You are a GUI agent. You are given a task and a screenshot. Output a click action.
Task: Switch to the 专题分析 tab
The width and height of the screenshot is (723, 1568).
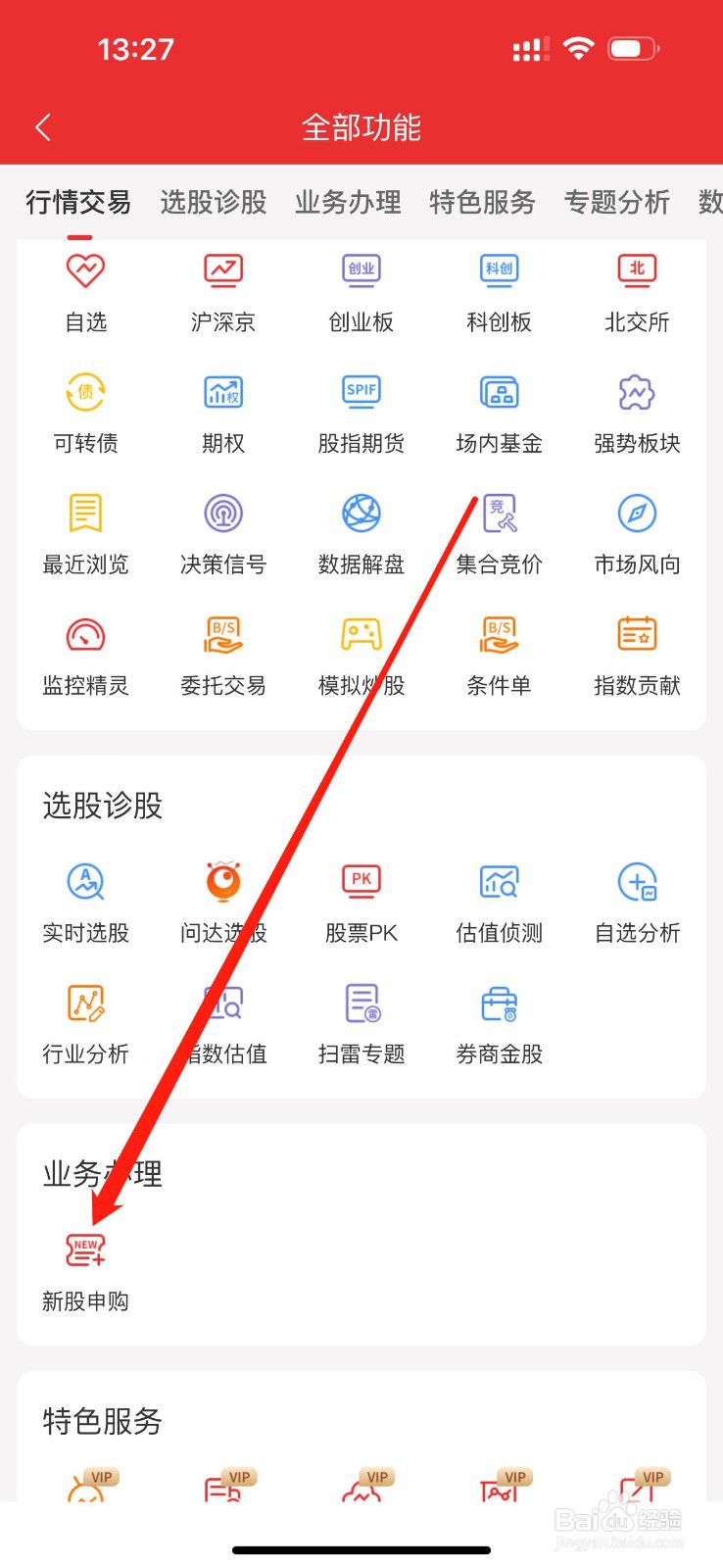[616, 202]
